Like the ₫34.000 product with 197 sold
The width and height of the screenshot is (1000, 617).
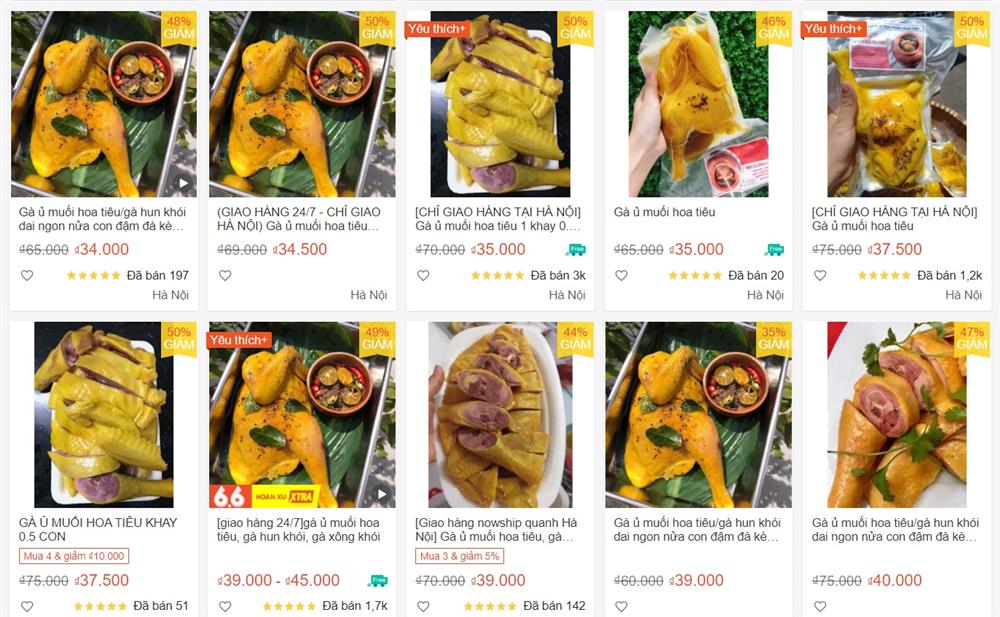coord(27,276)
